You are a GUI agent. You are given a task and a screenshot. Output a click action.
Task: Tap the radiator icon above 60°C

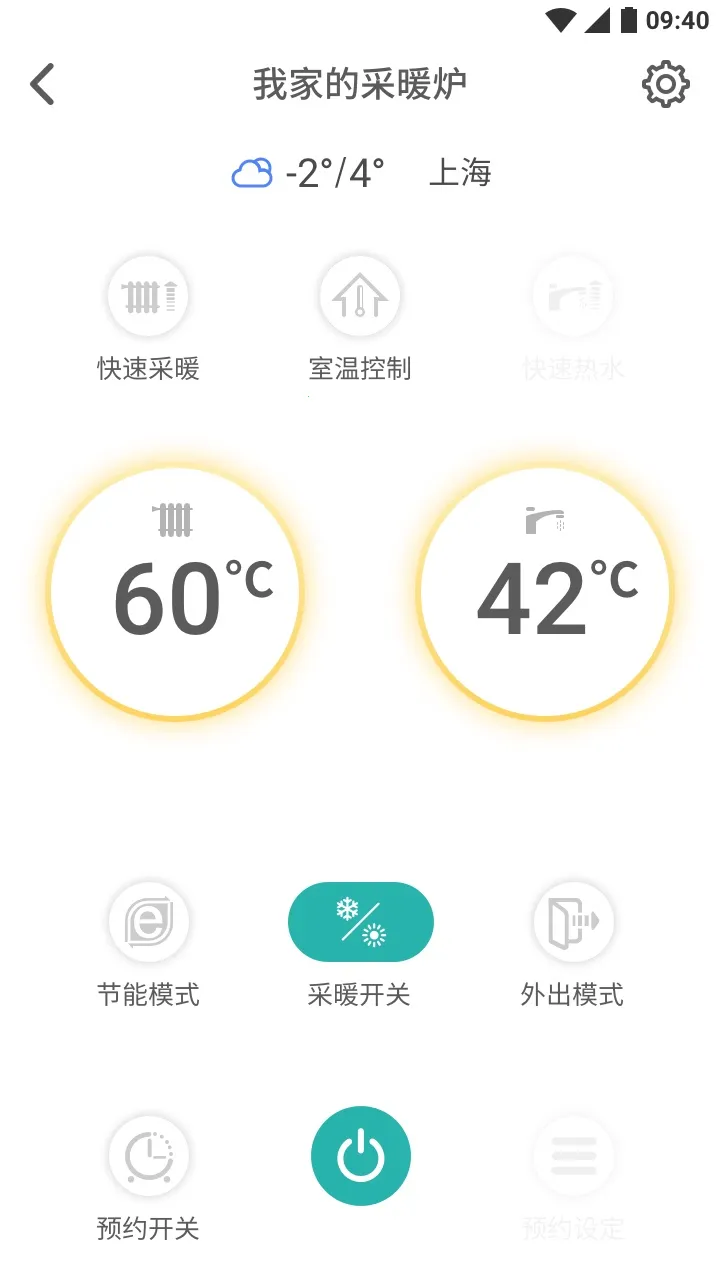175,517
